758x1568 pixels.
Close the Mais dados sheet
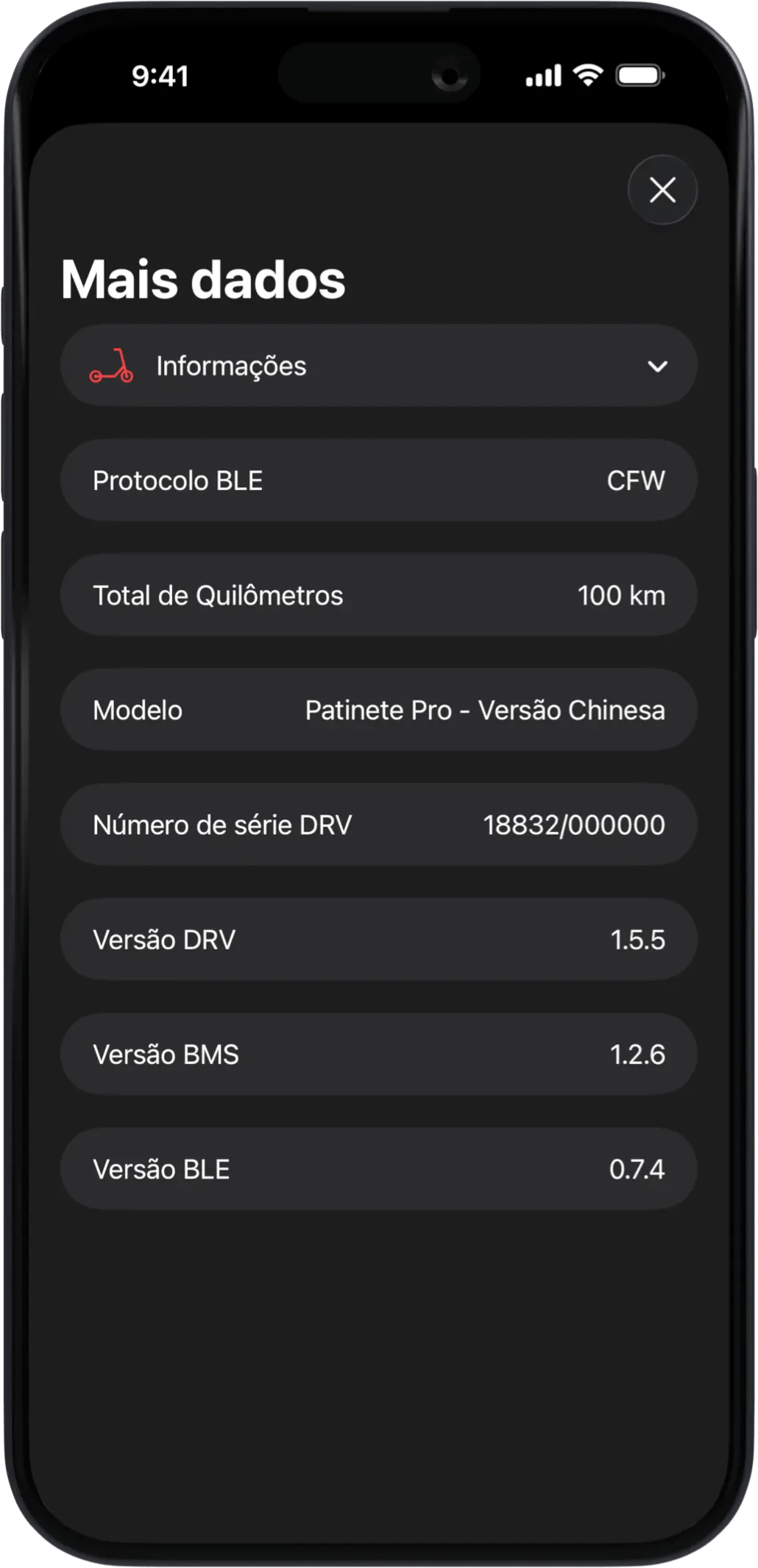coord(662,190)
